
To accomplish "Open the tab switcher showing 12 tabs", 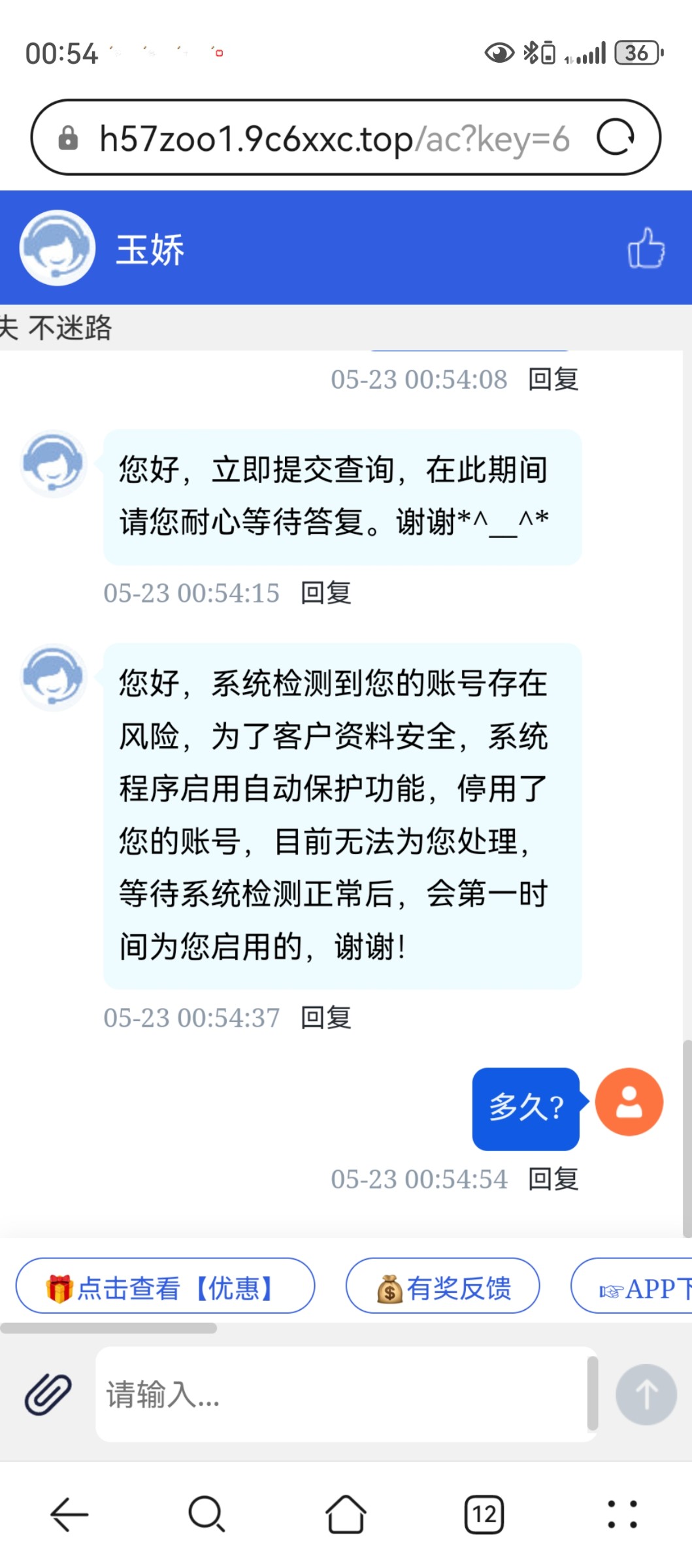I will coord(484,1514).
